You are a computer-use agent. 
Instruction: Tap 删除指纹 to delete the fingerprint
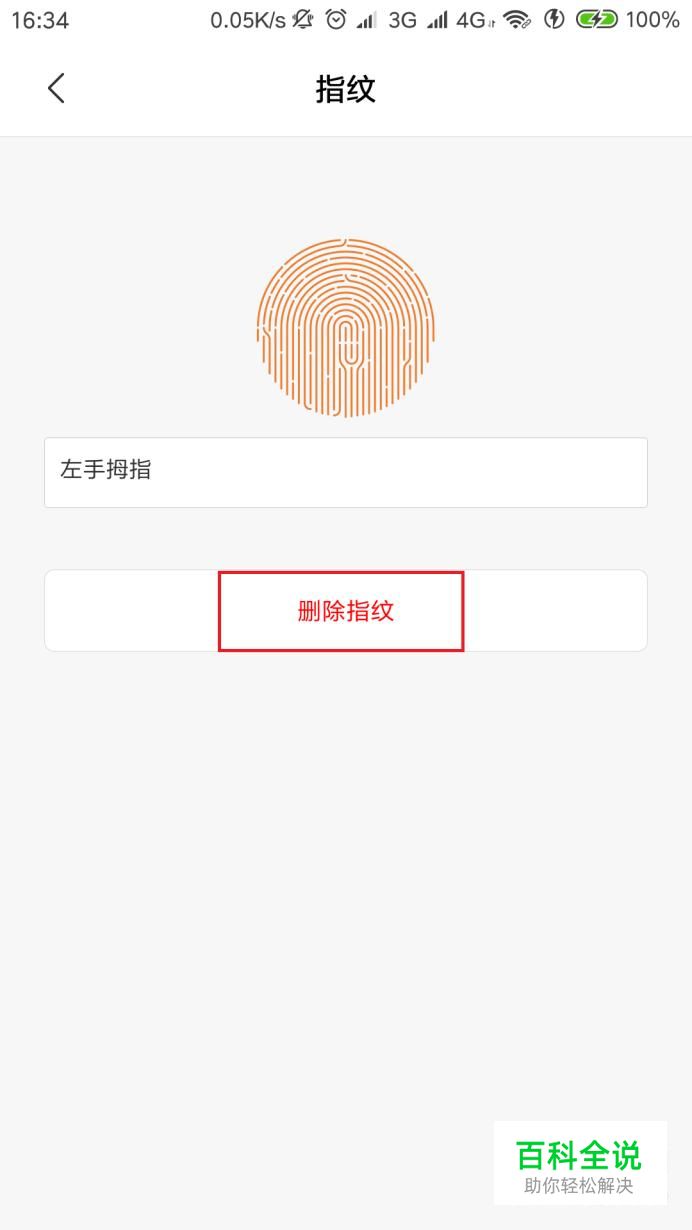[x=346, y=611]
